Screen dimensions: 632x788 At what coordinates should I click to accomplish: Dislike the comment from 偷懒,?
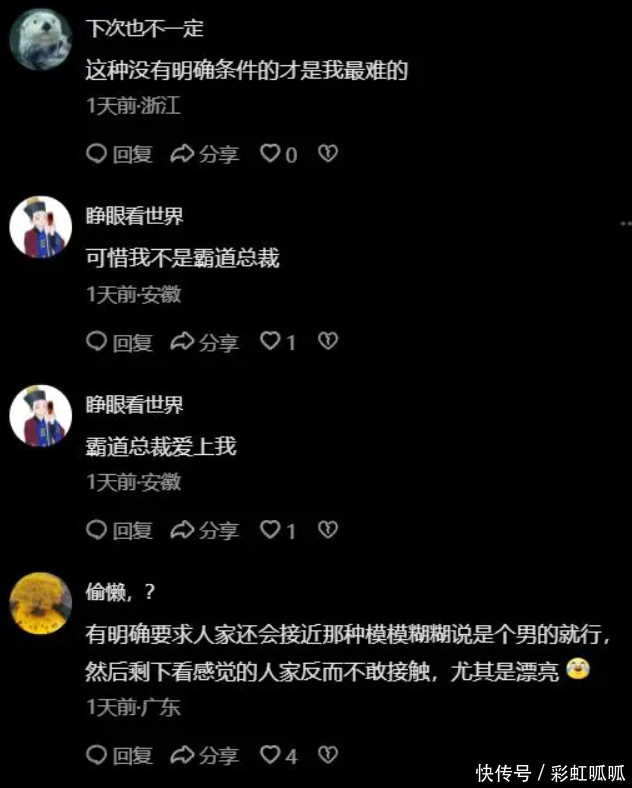[x=327, y=755]
